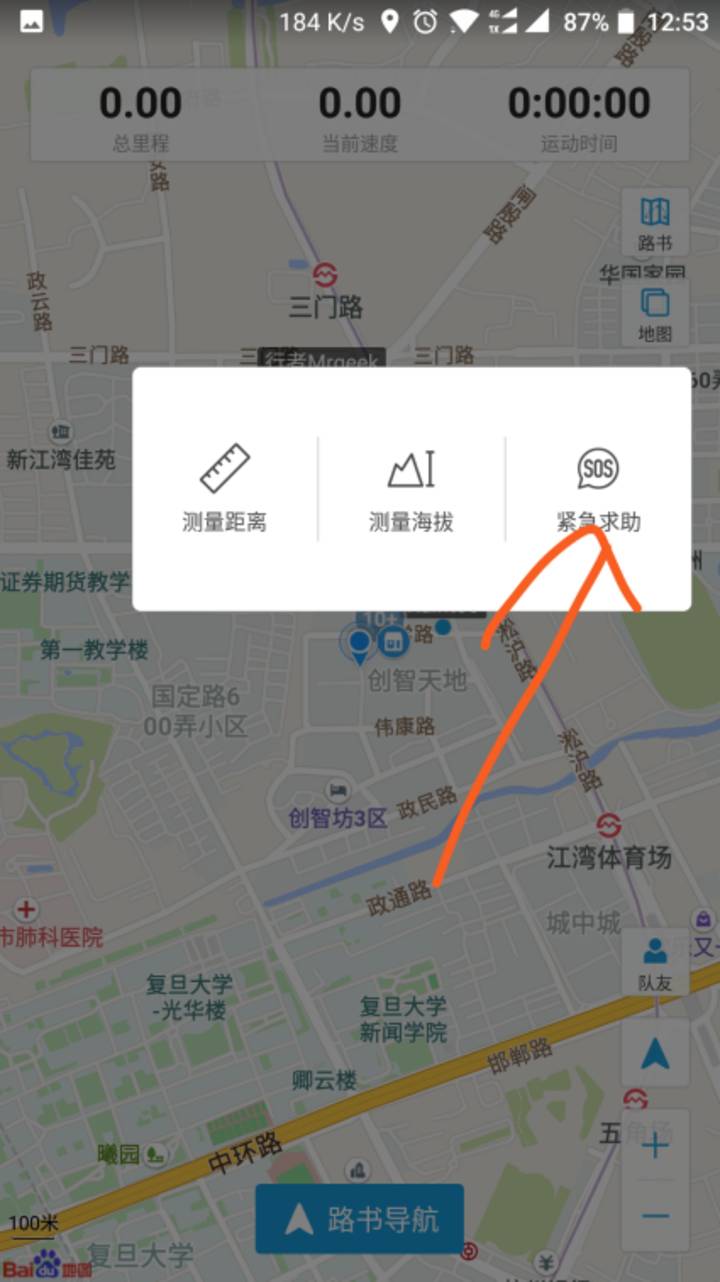
Task: Open 路书 route book
Action: coord(655,222)
